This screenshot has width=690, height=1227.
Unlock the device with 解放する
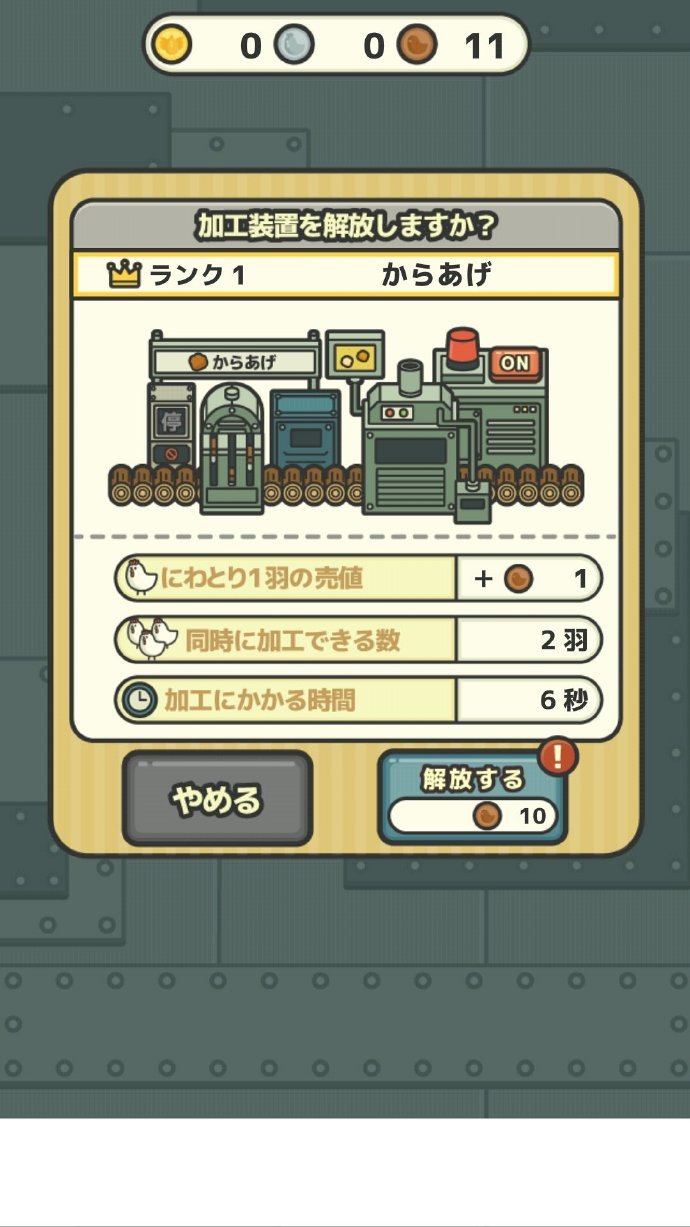pos(472,797)
